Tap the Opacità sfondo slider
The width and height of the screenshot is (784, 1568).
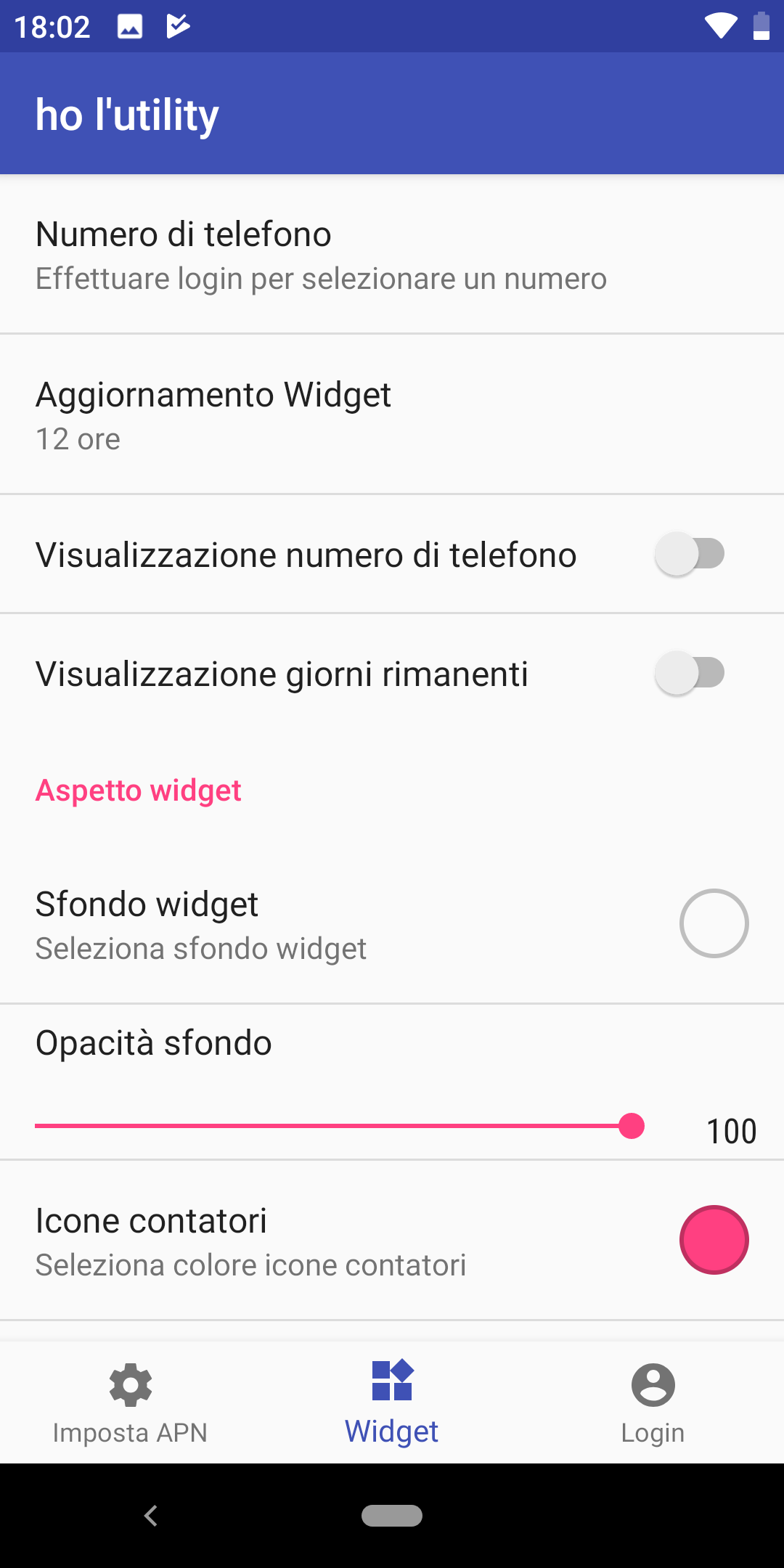pyautogui.click(x=340, y=1126)
